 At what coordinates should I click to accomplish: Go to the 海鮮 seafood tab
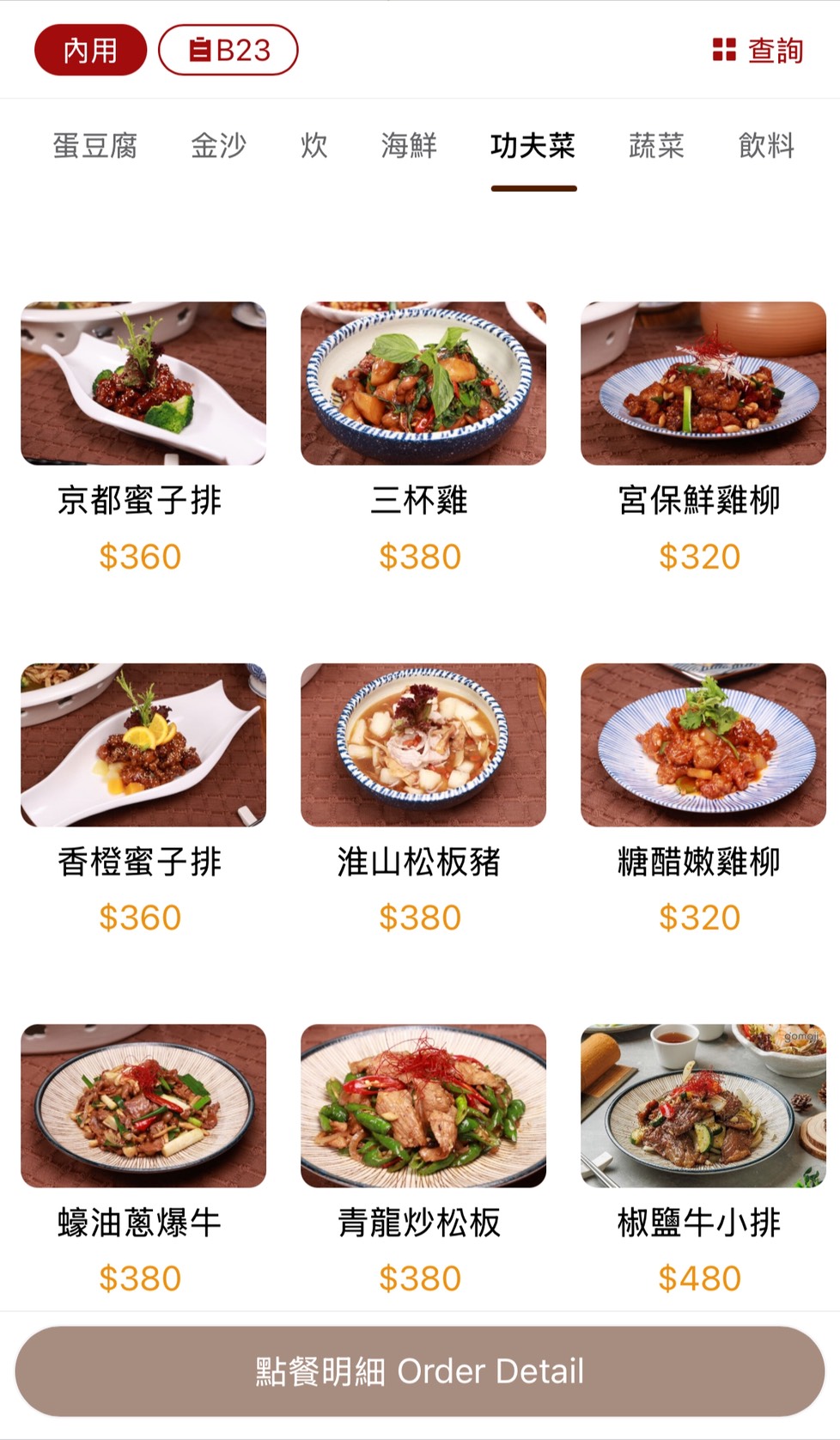pyautogui.click(x=409, y=145)
